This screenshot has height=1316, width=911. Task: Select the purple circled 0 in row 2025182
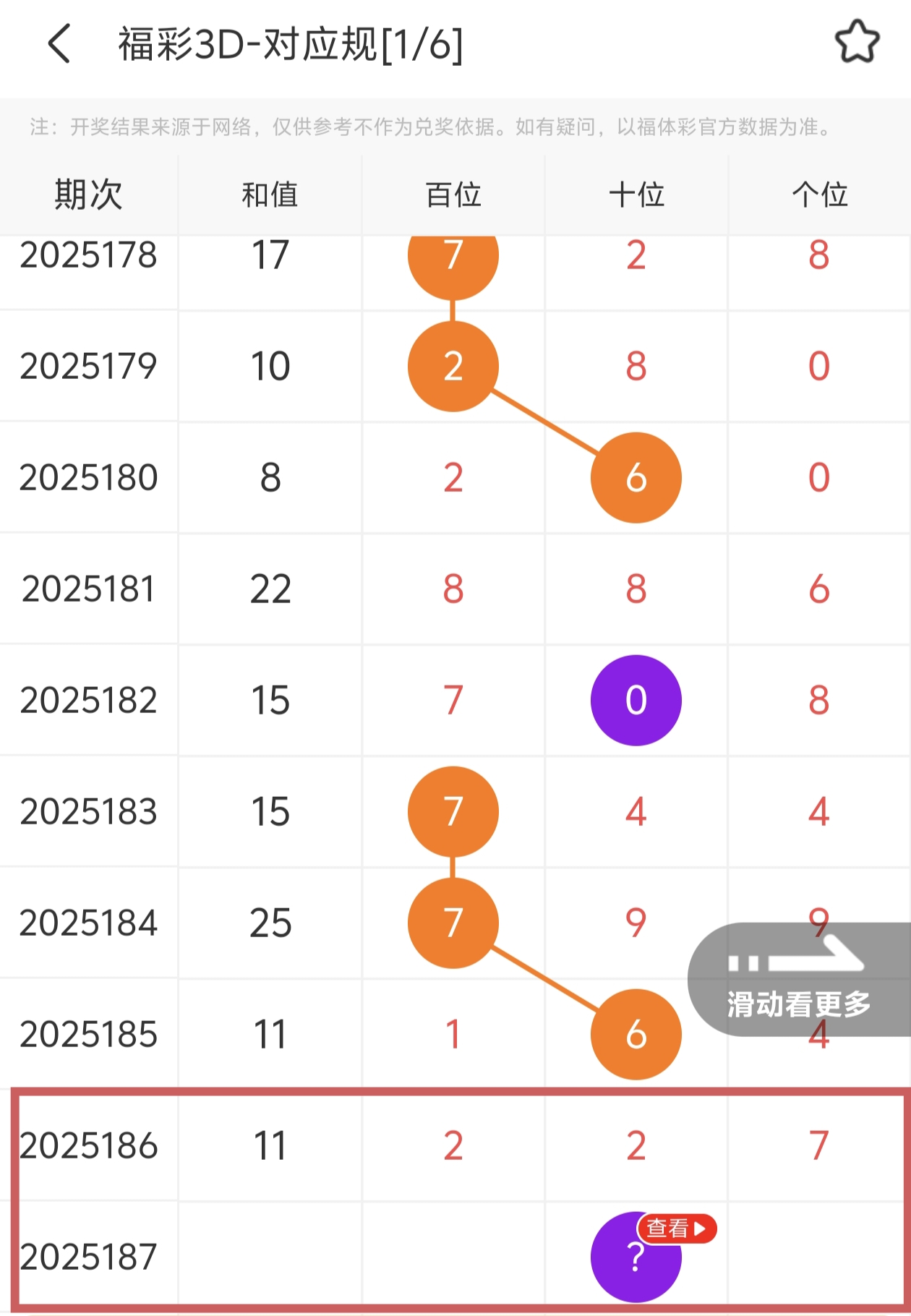[635, 699]
